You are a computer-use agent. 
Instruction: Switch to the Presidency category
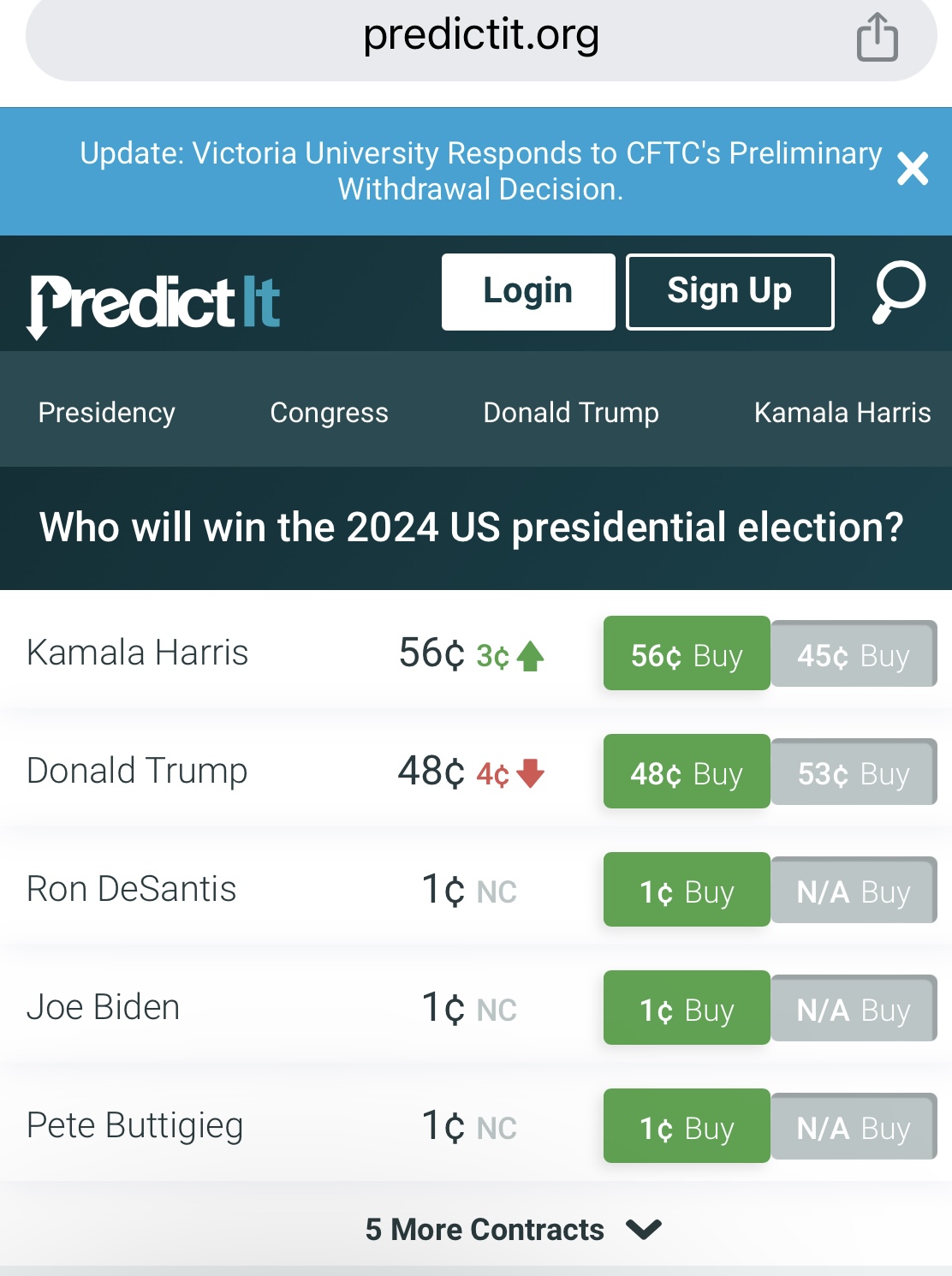pos(107,413)
